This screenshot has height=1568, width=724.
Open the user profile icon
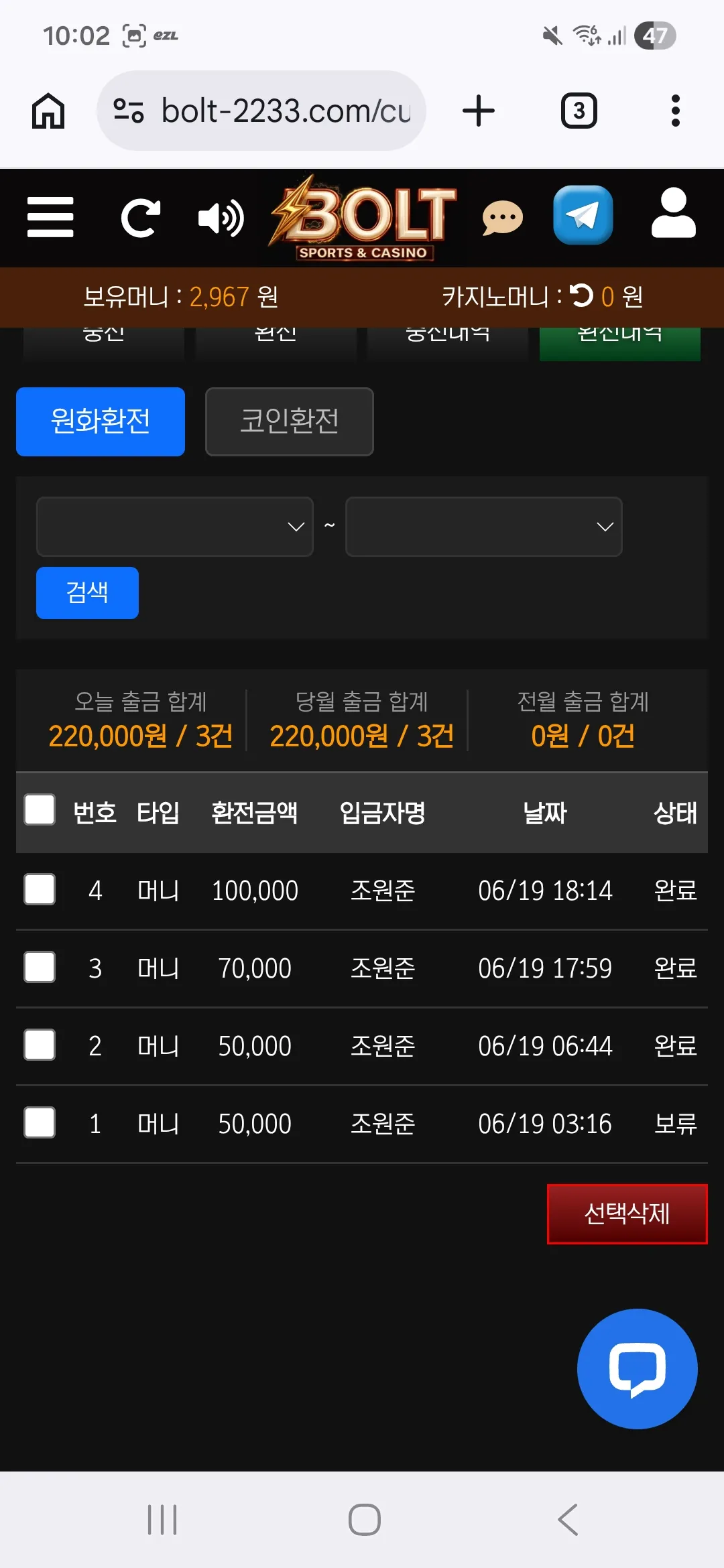tap(674, 213)
